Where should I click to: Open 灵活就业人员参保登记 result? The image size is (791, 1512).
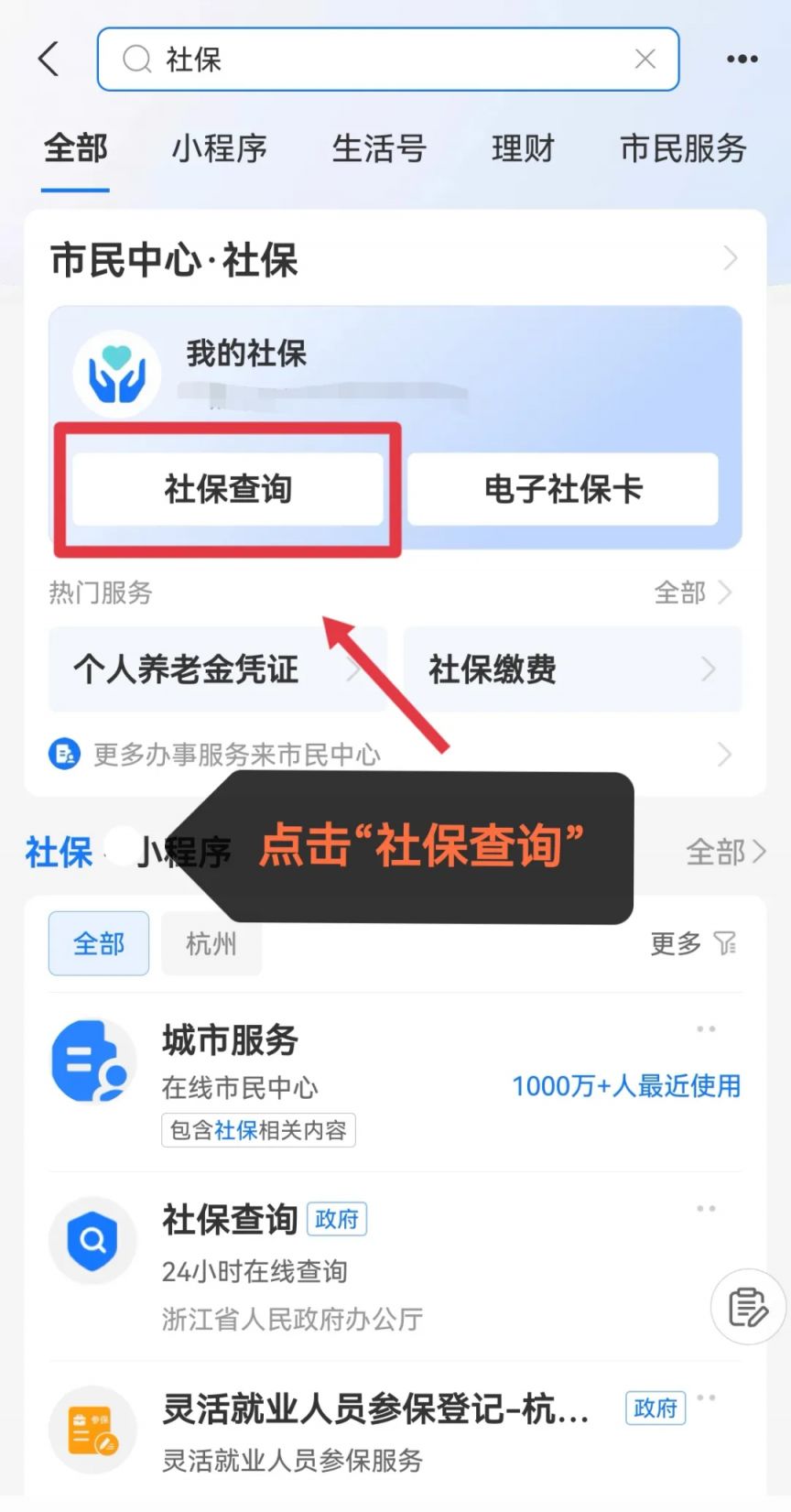[375, 1429]
